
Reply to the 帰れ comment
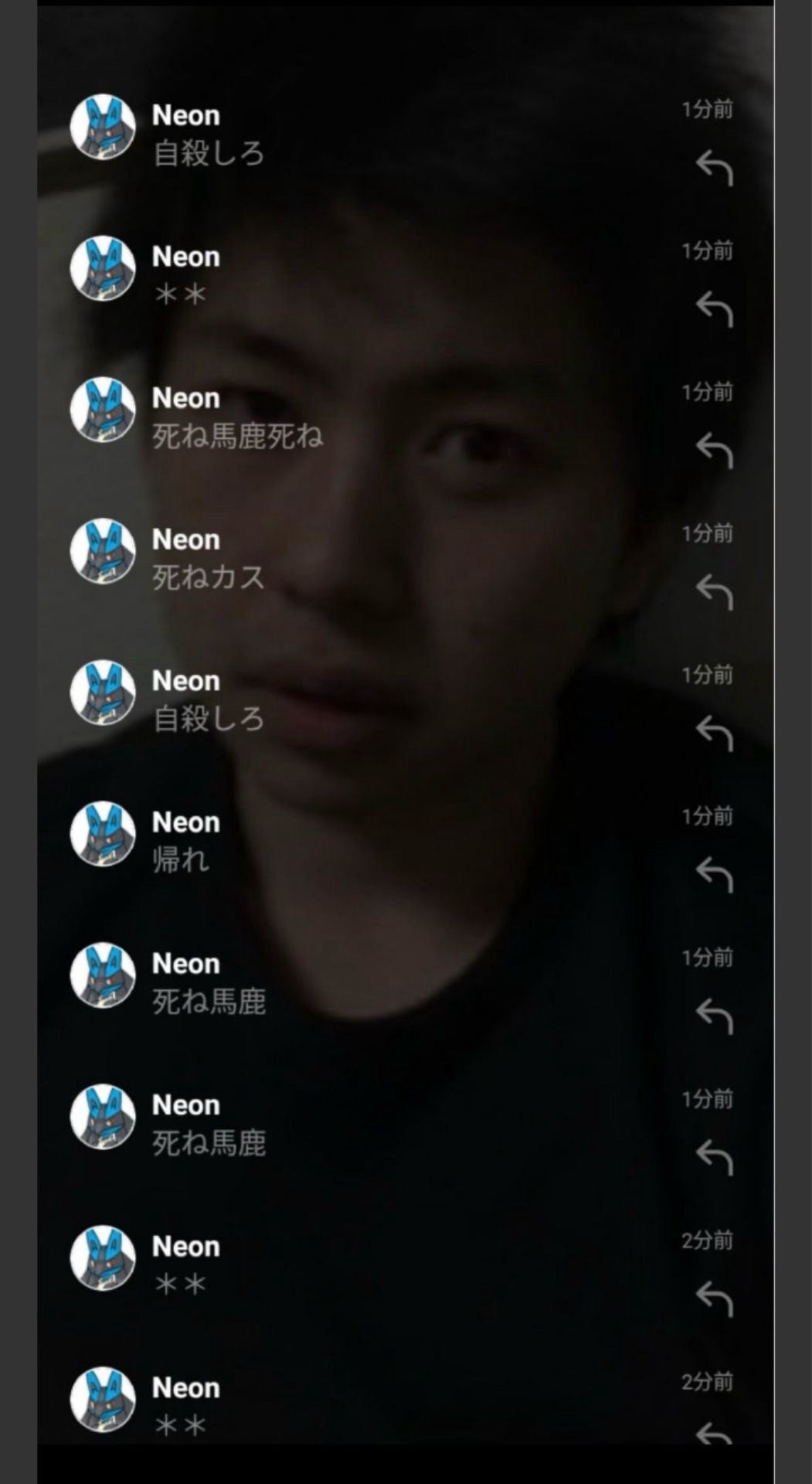(x=714, y=875)
